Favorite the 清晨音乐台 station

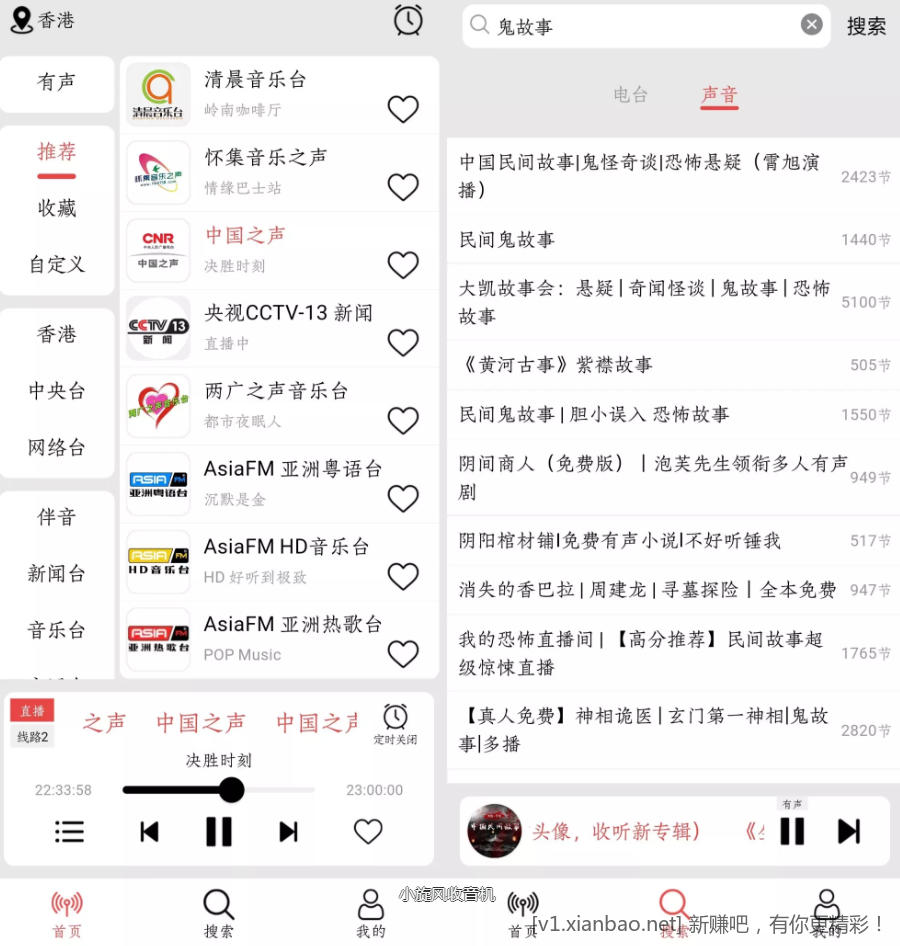pyautogui.click(x=402, y=109)
